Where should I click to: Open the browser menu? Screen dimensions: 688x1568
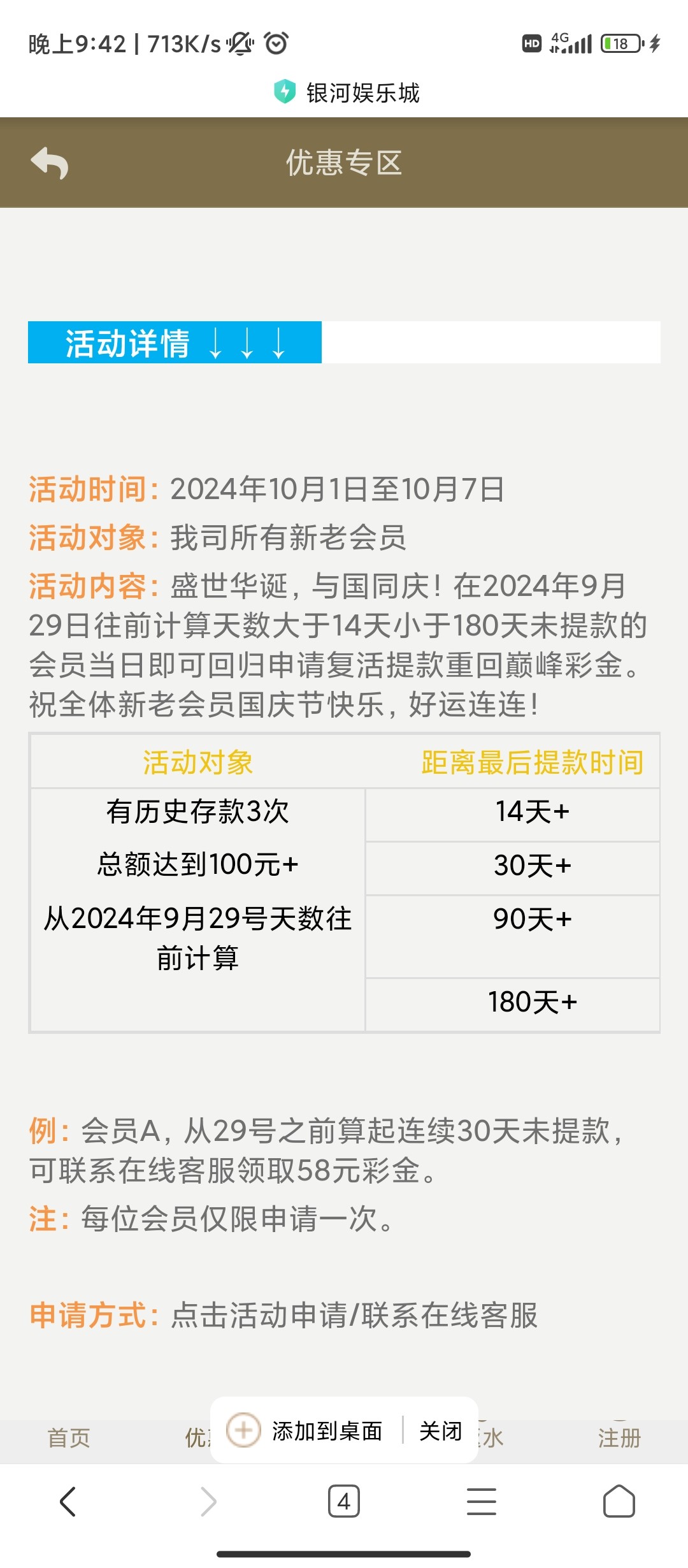pyautogui.click(x=482, y=1502)
